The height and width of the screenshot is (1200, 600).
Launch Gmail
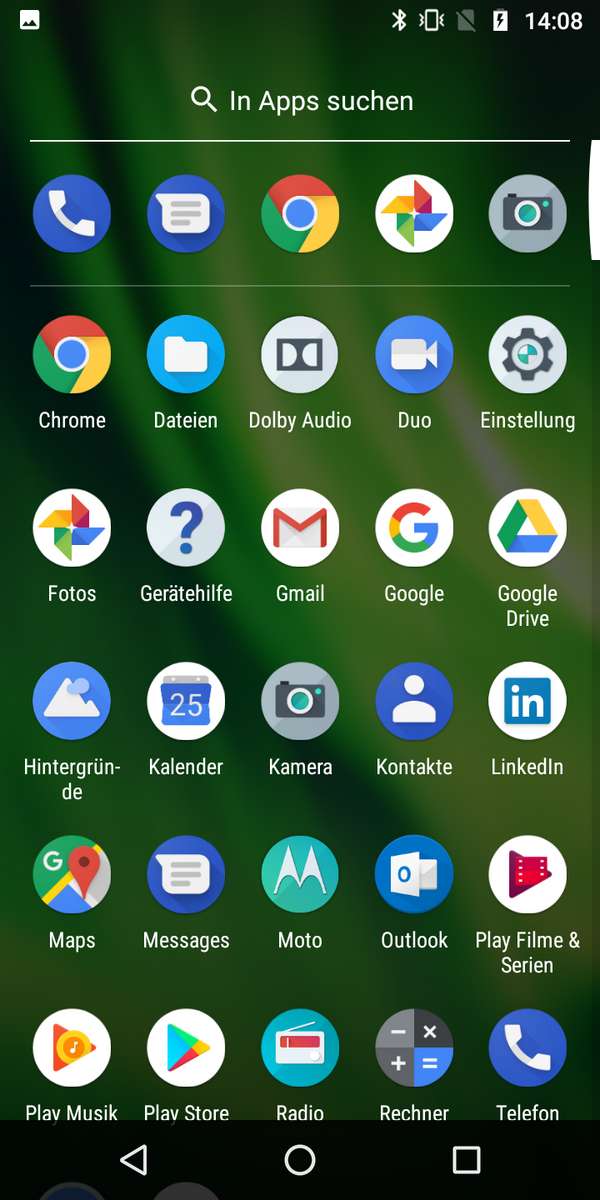[300, 528]
